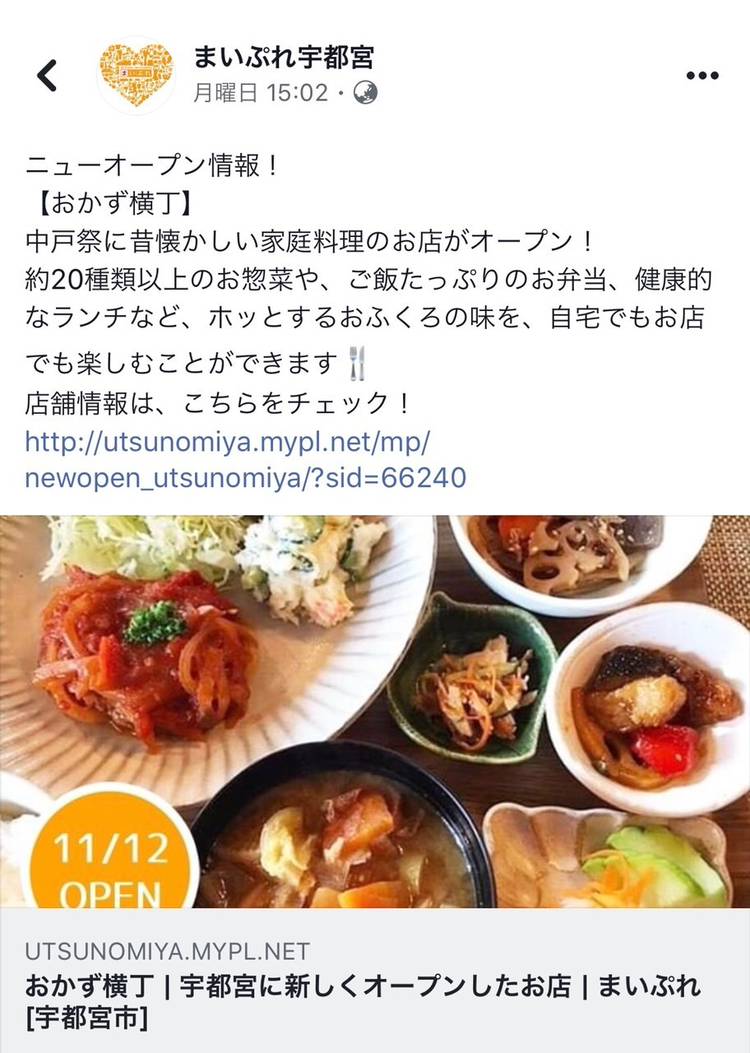Open the おかず横丁 food photo link preview
The width and height of the screenshot is (750, 1053).
(375, 710)
